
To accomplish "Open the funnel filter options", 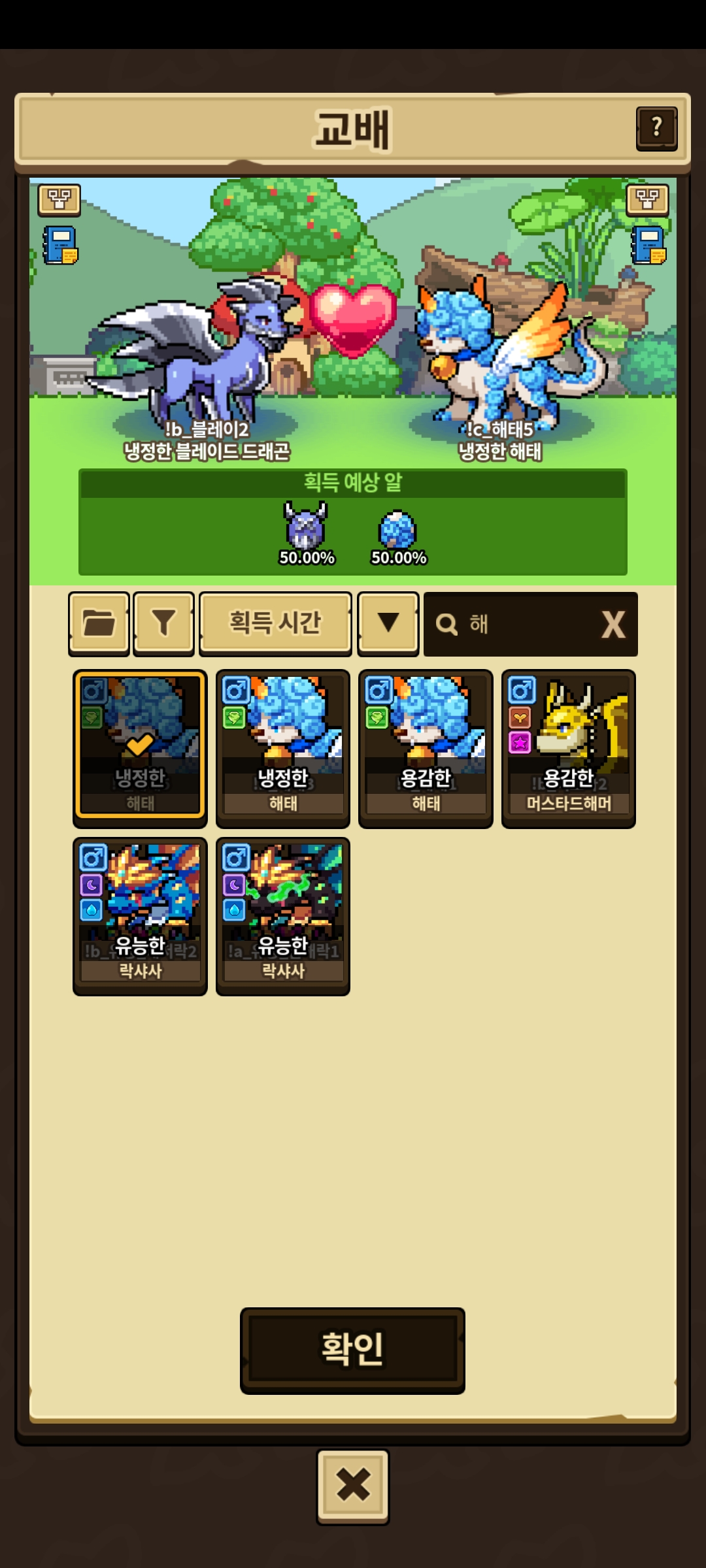I will tap(163, 623).
